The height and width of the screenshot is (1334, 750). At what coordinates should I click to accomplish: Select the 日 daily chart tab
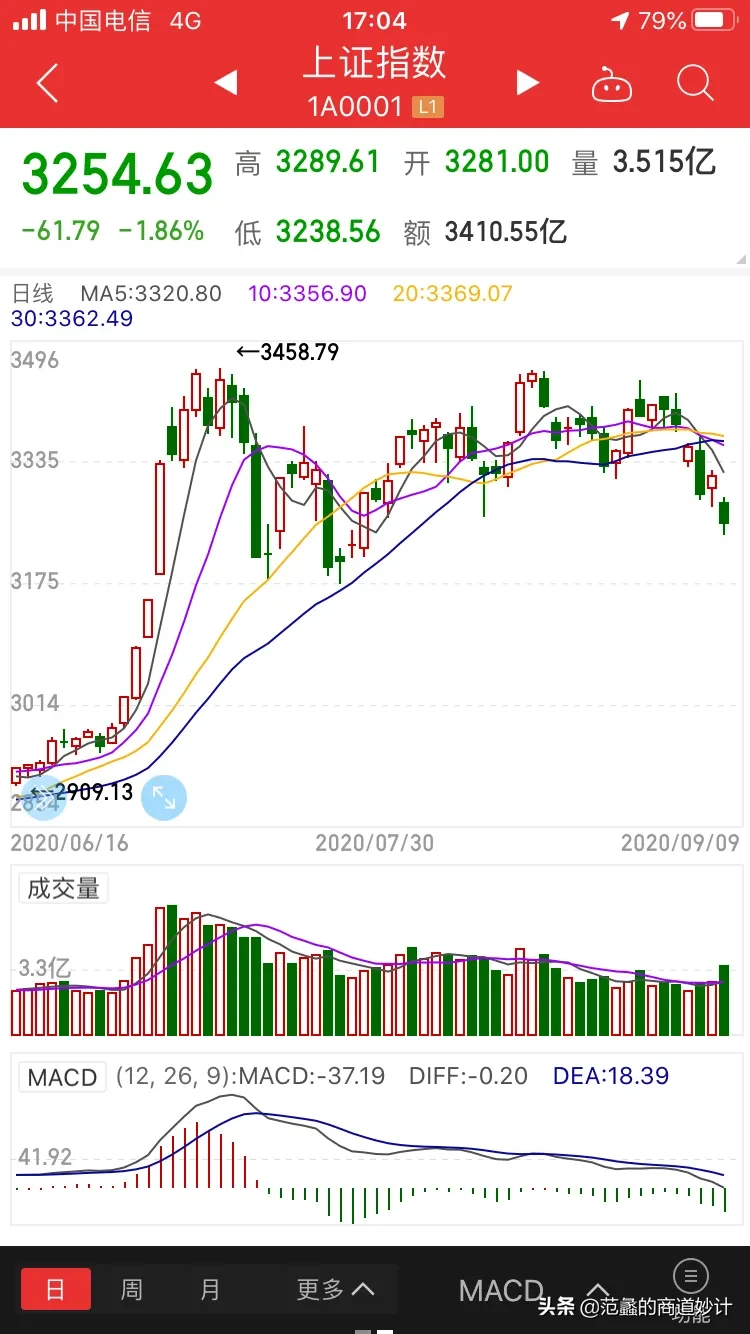tap(56, 1289)
